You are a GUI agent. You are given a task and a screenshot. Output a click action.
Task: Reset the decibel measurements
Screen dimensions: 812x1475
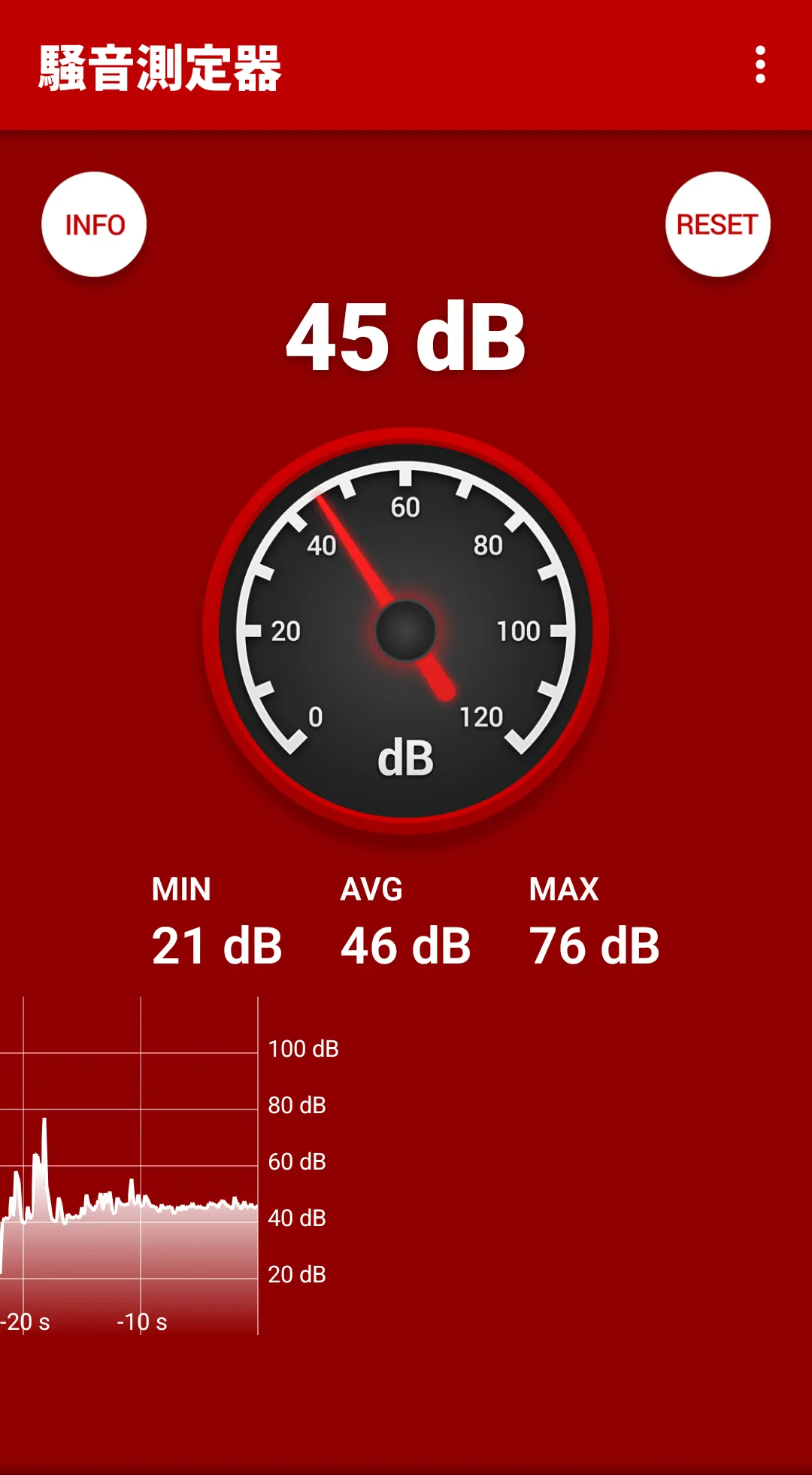click(718, 224)
